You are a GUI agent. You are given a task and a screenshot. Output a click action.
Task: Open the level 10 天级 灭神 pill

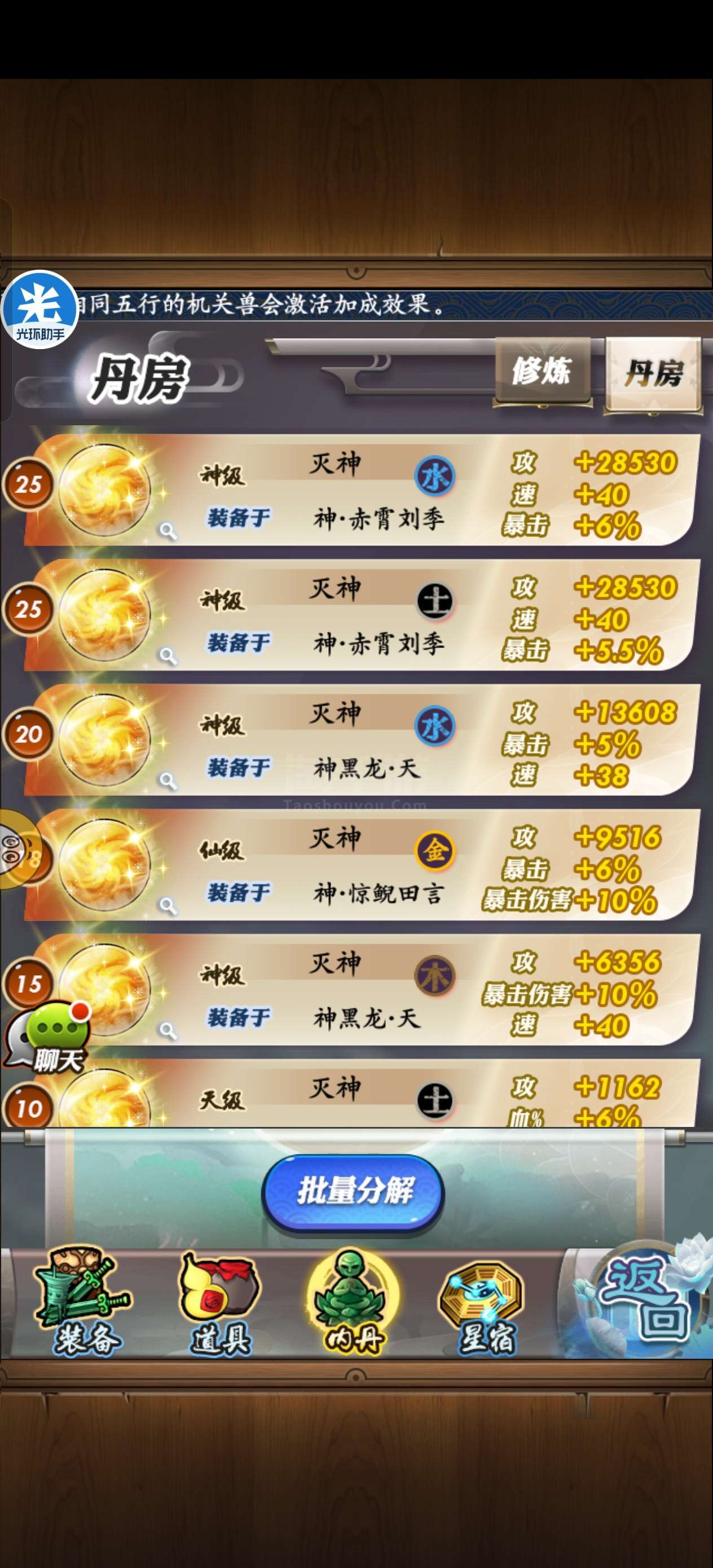[359, 1093]
